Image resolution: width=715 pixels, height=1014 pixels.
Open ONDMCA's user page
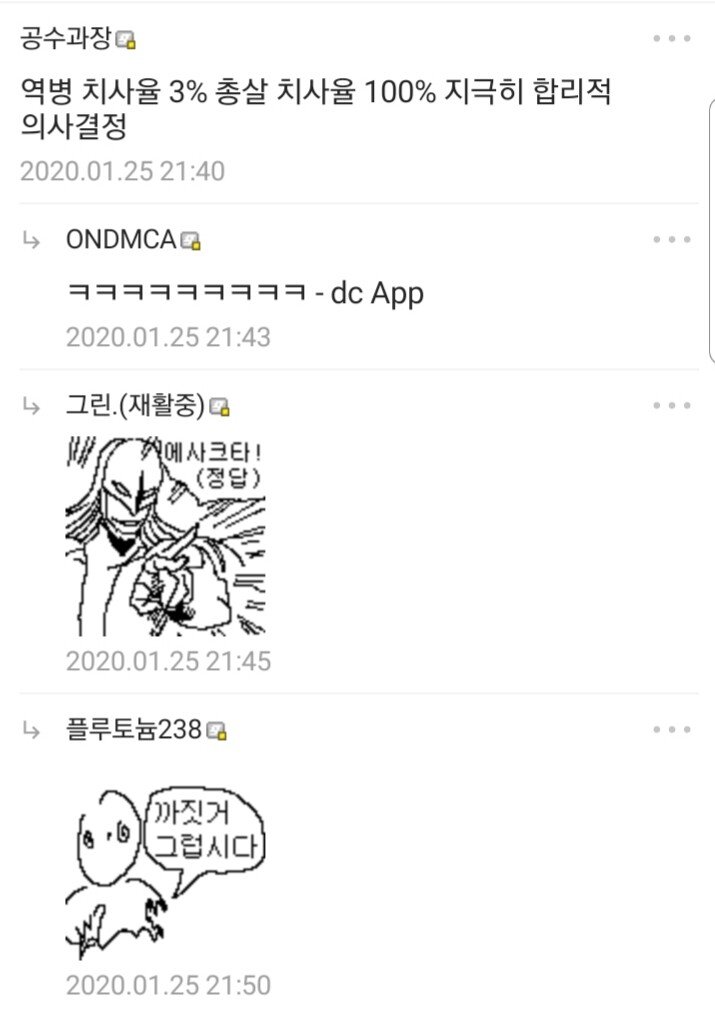click(121, 240)
